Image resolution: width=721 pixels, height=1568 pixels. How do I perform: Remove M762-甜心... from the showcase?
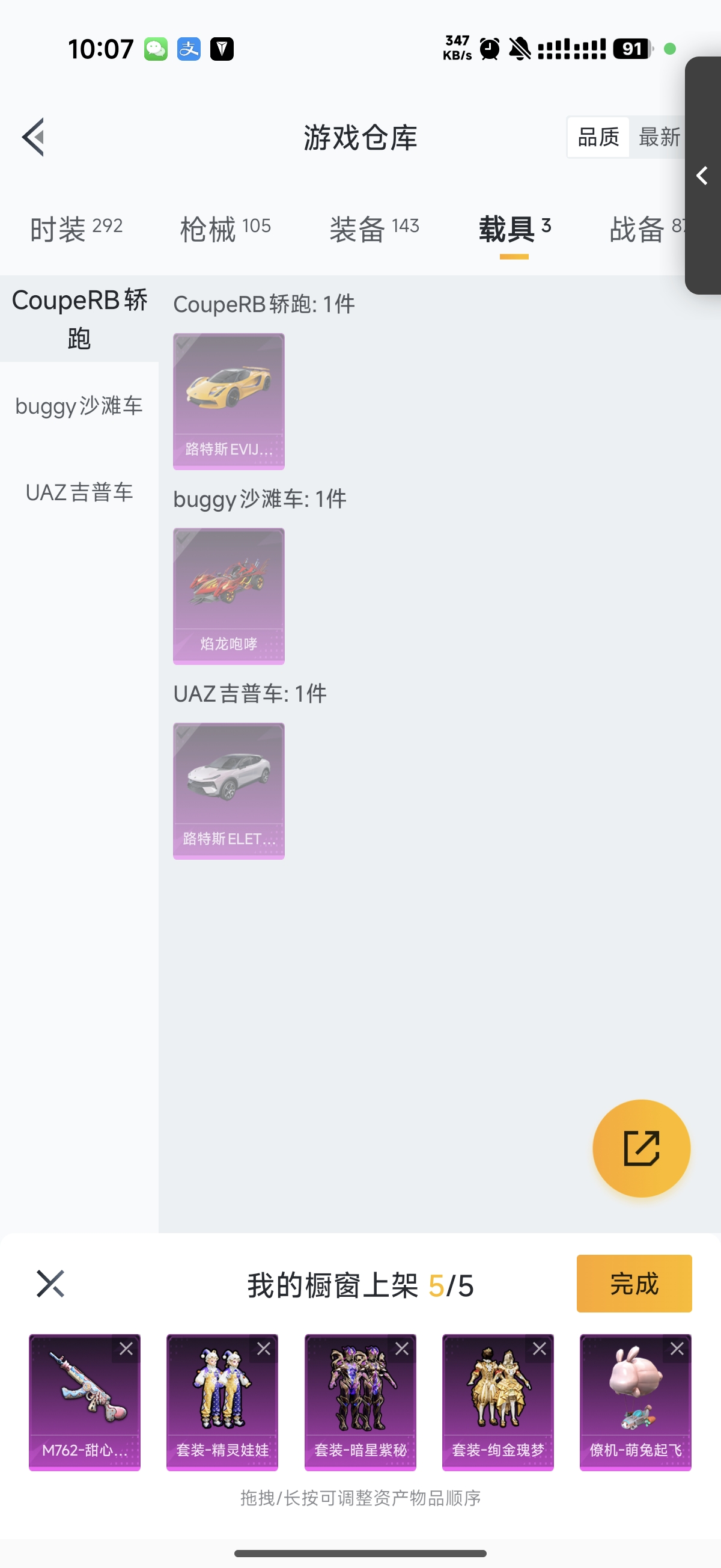[126, 1349]
